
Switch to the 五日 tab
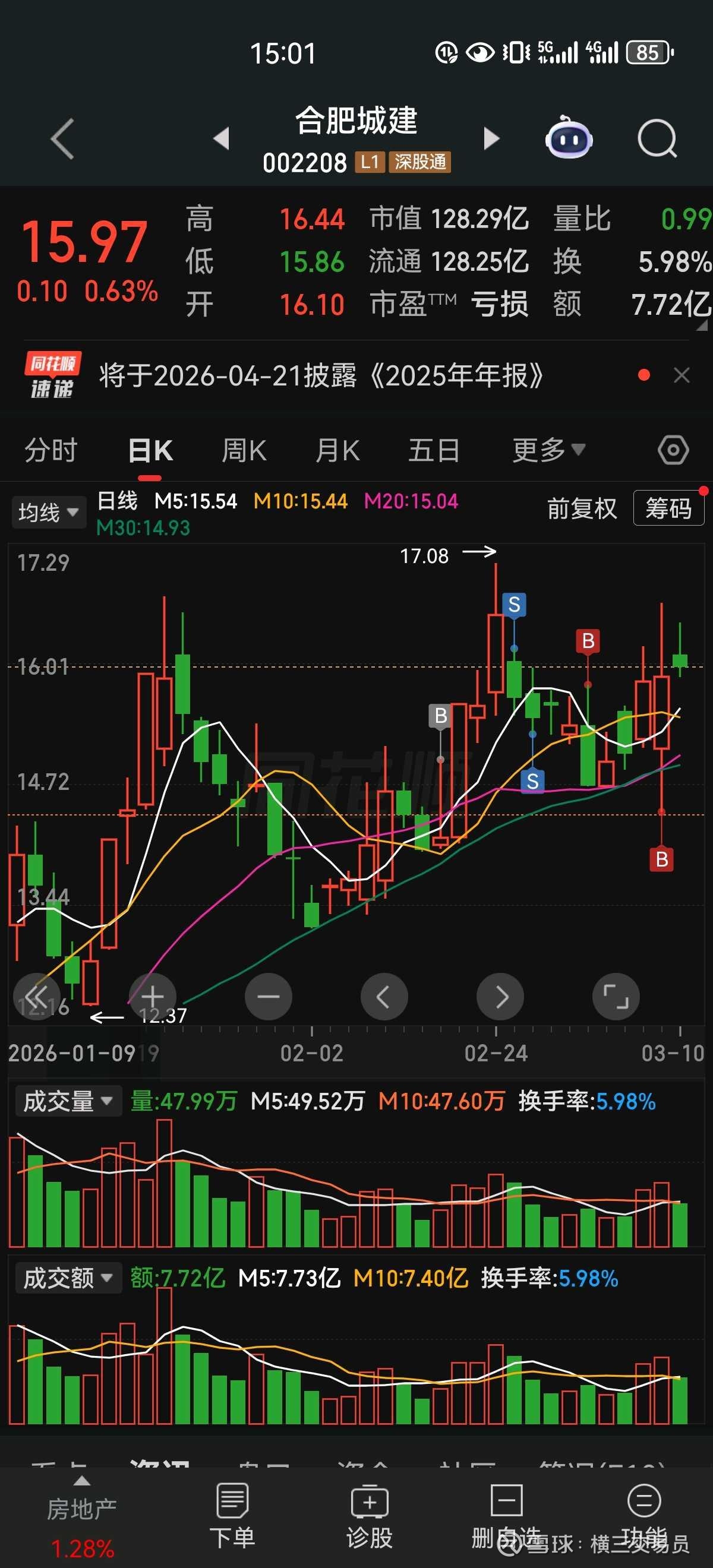tap(434, 451)
